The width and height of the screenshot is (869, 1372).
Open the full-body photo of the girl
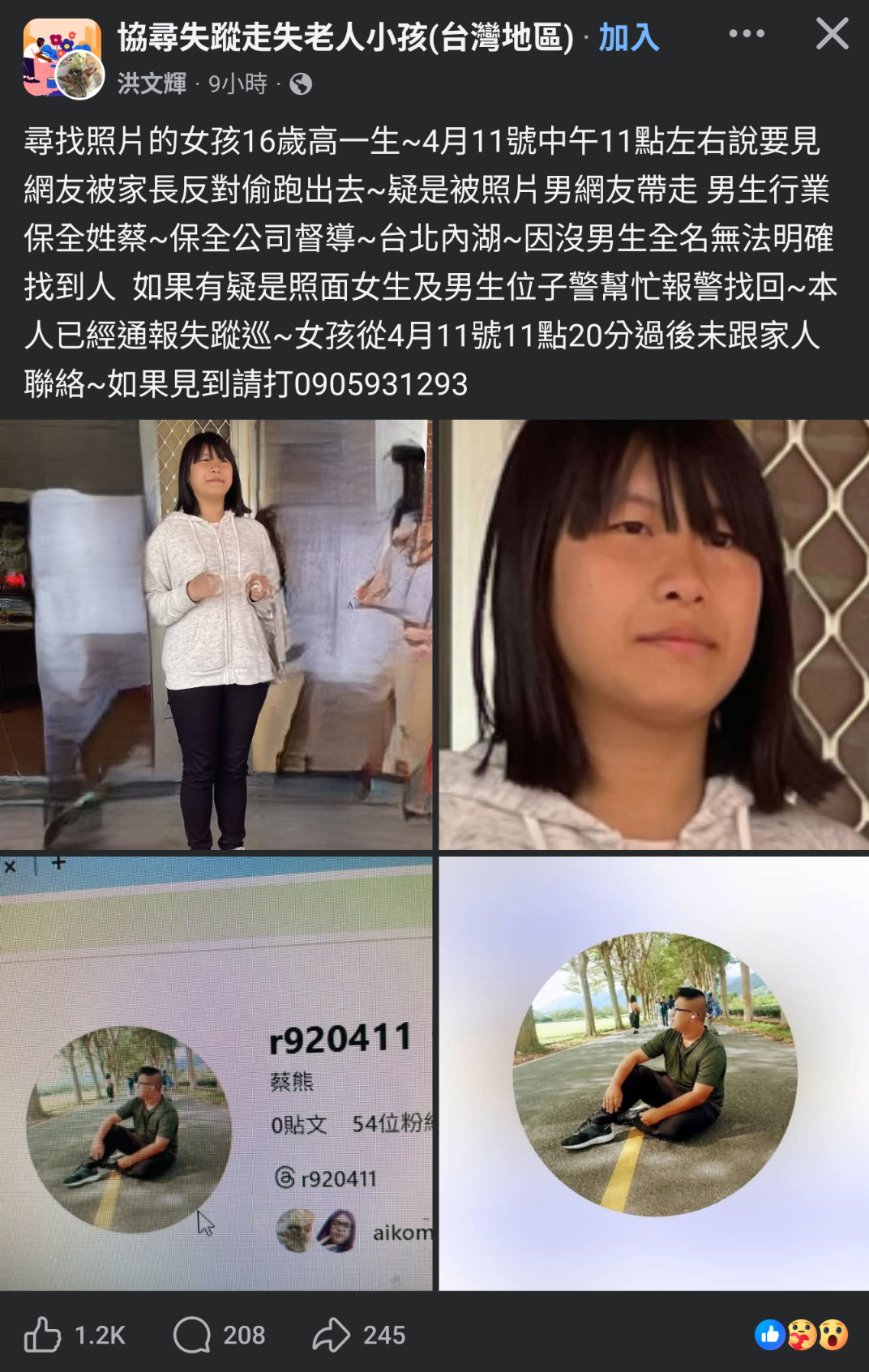click(216, 635)
